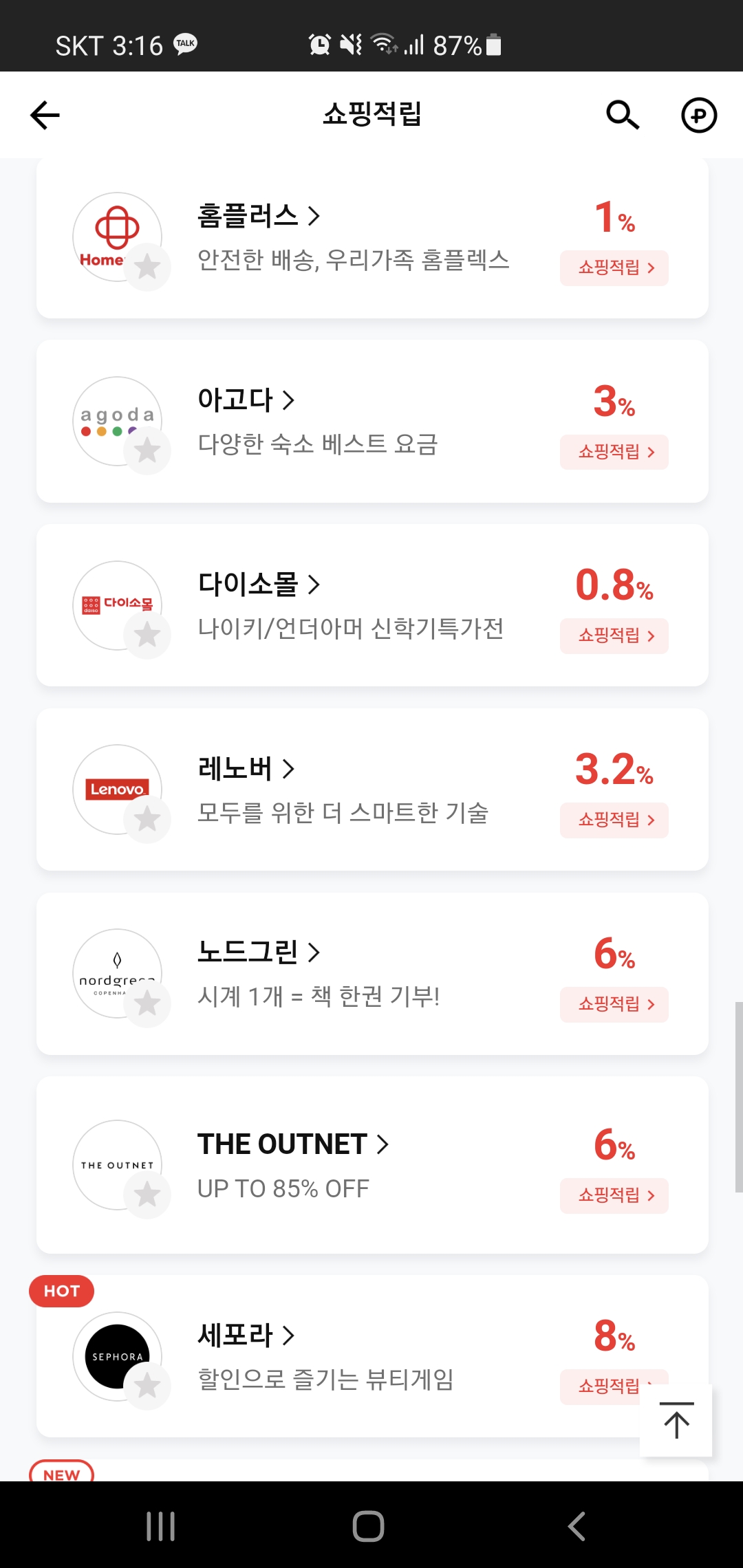Open the 홈플러스 store page

pos(259,216)
